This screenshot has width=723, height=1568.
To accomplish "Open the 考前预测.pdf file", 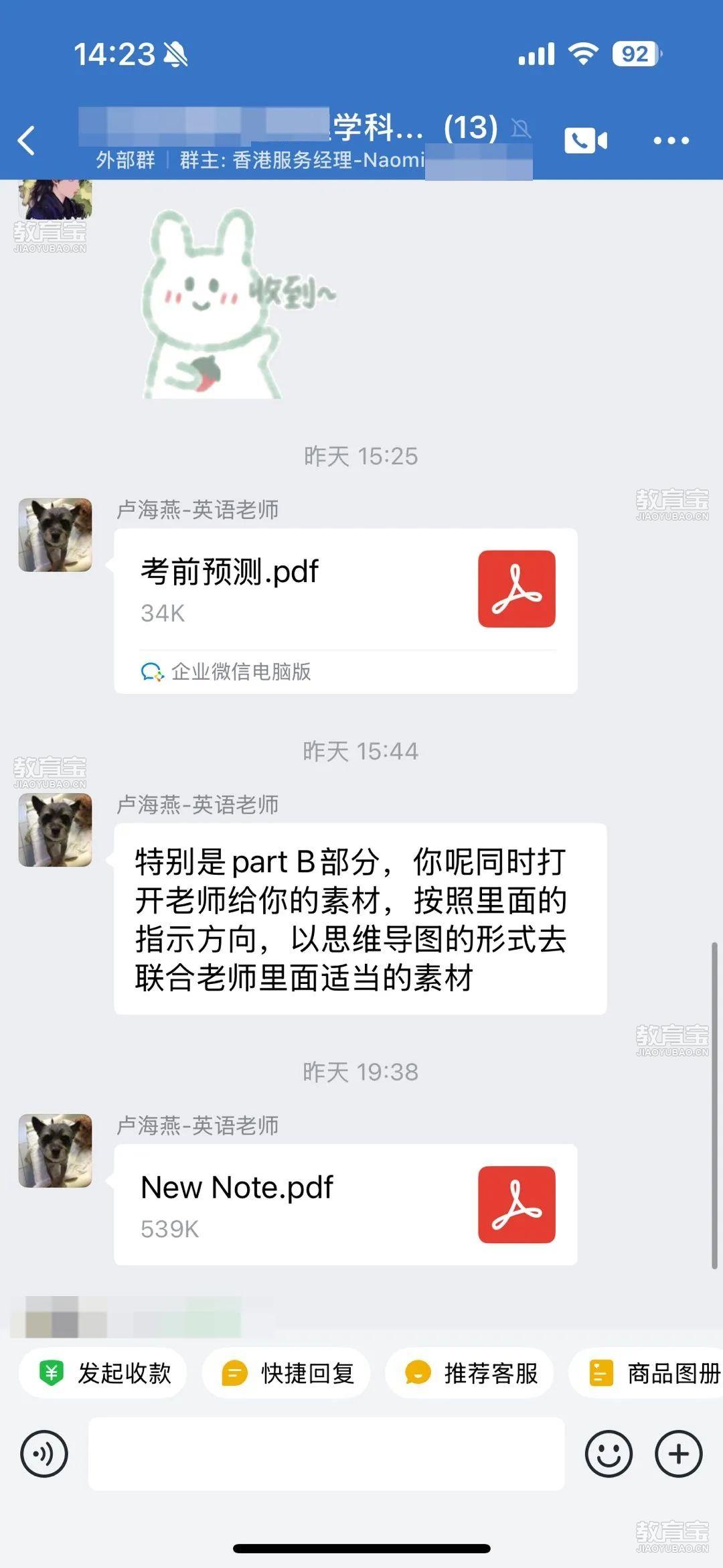I will [x=345, y=589].
